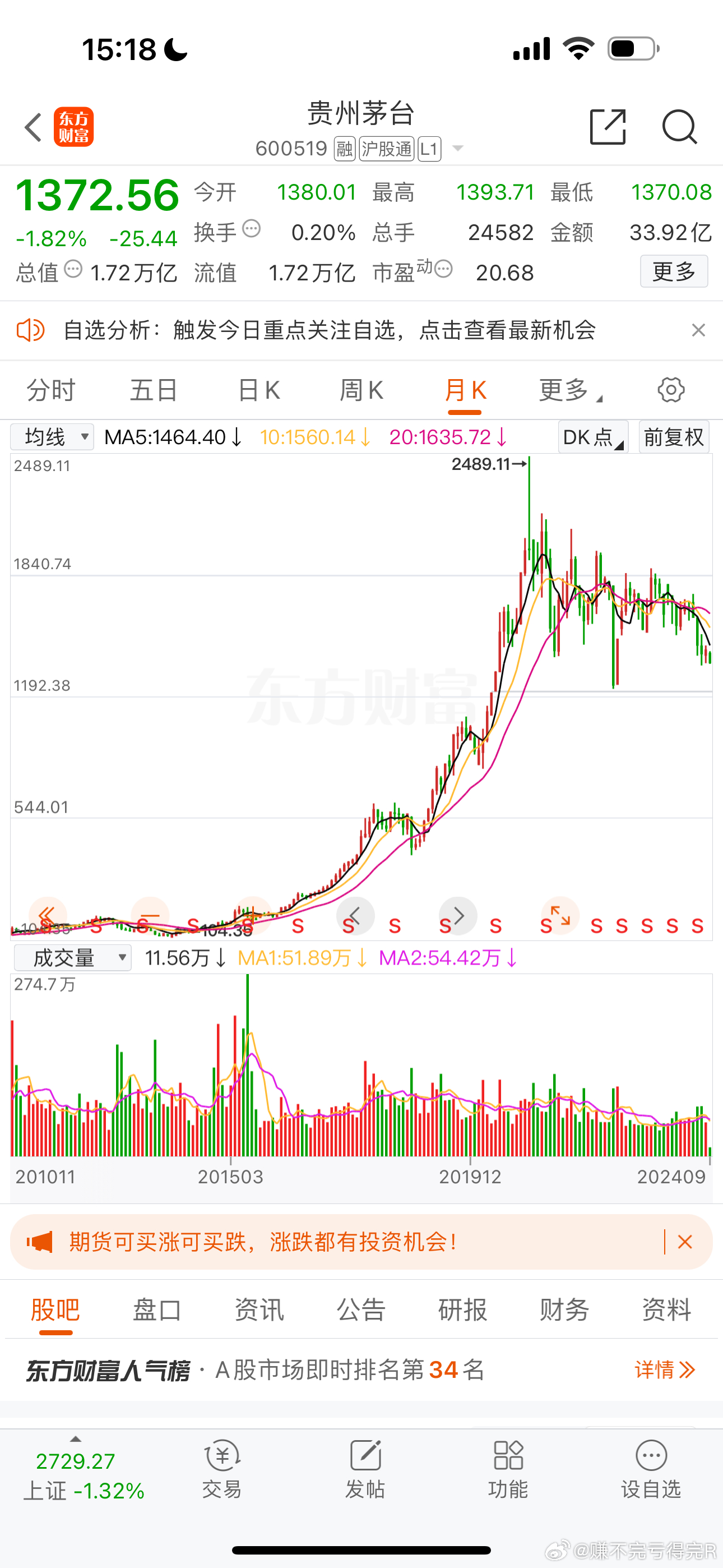Go back to the previous page
Viewport: 723px width, 1568px height.
(33, 127)
